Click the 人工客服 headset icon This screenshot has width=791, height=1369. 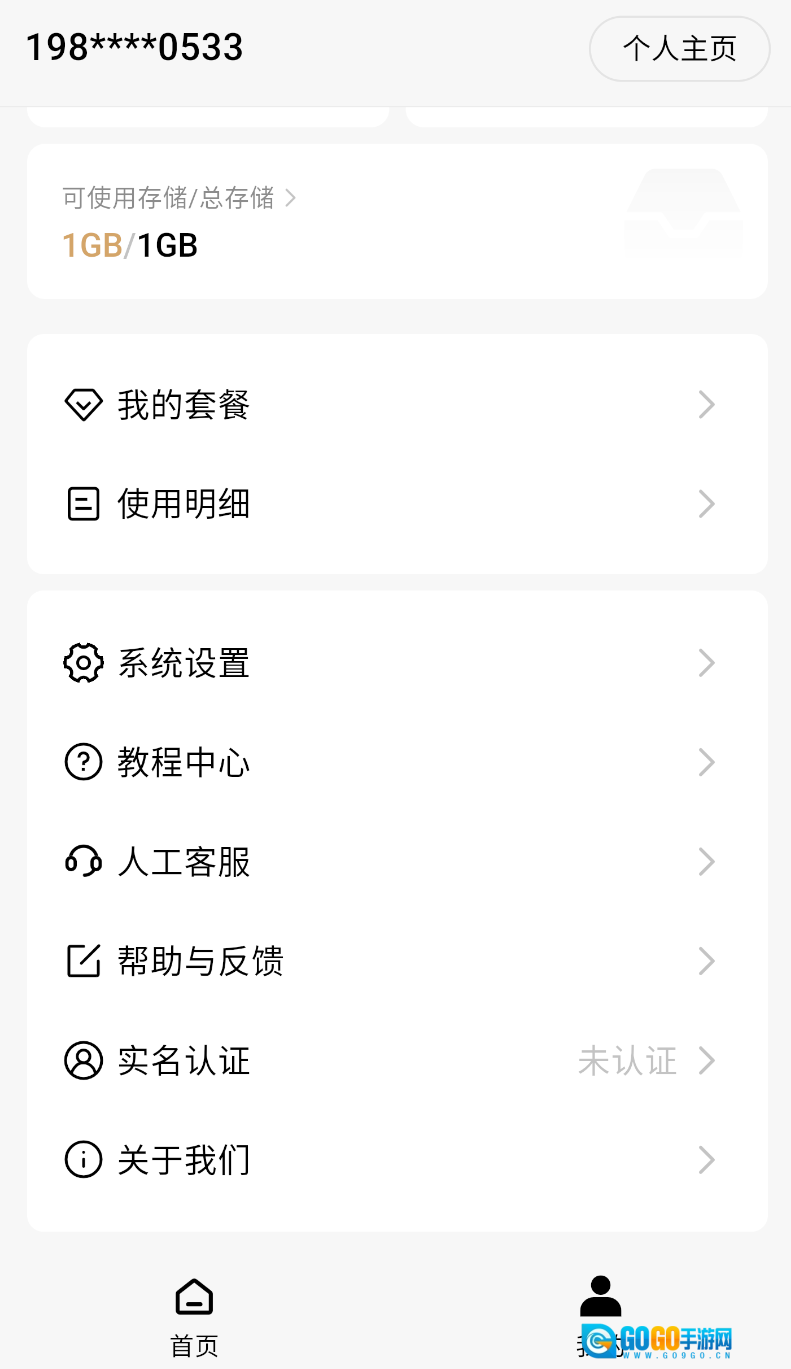pyautogui.click(x=84, y=861)
